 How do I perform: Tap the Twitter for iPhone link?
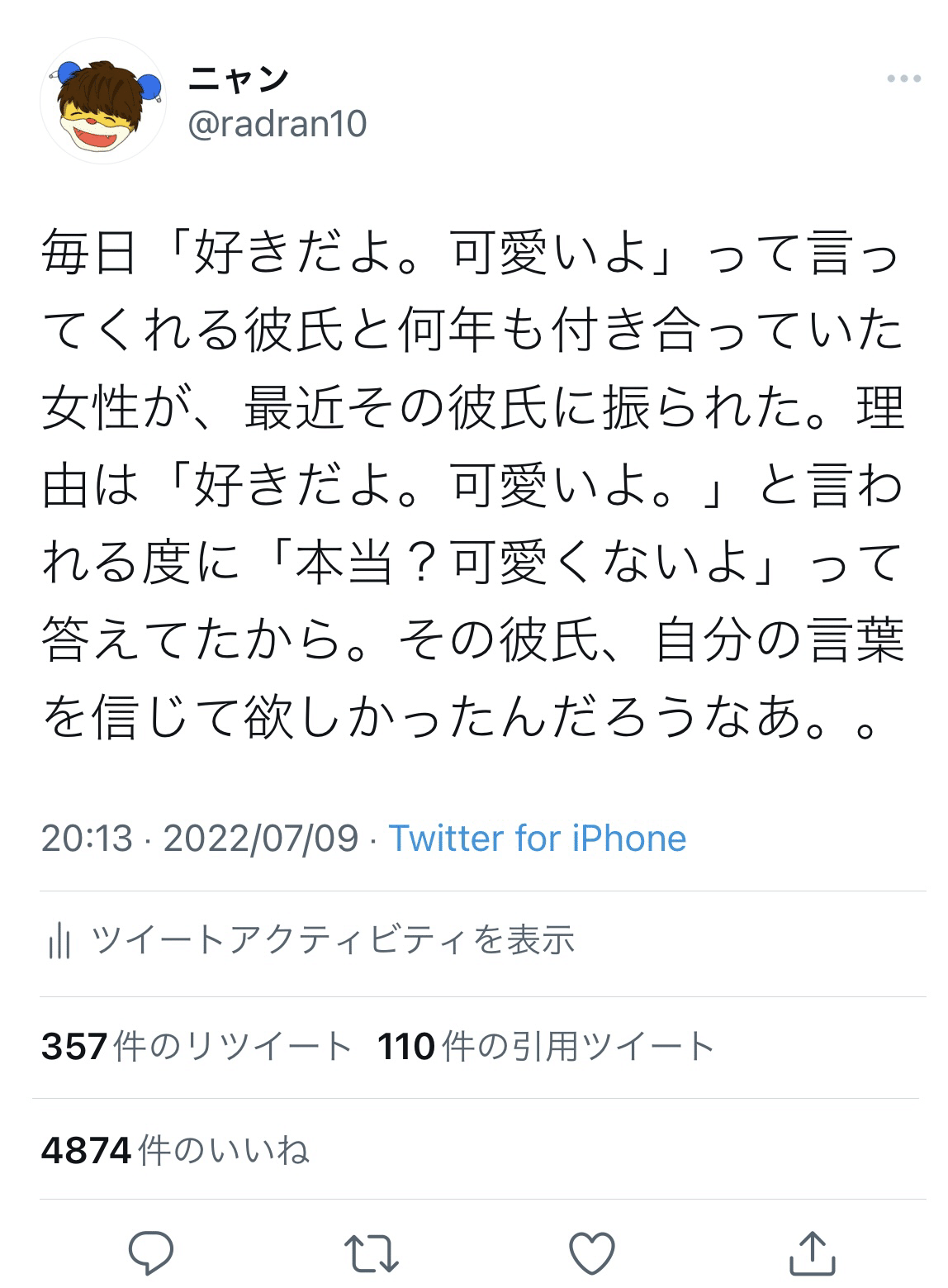pyautogui.click(x=537, y=838)
